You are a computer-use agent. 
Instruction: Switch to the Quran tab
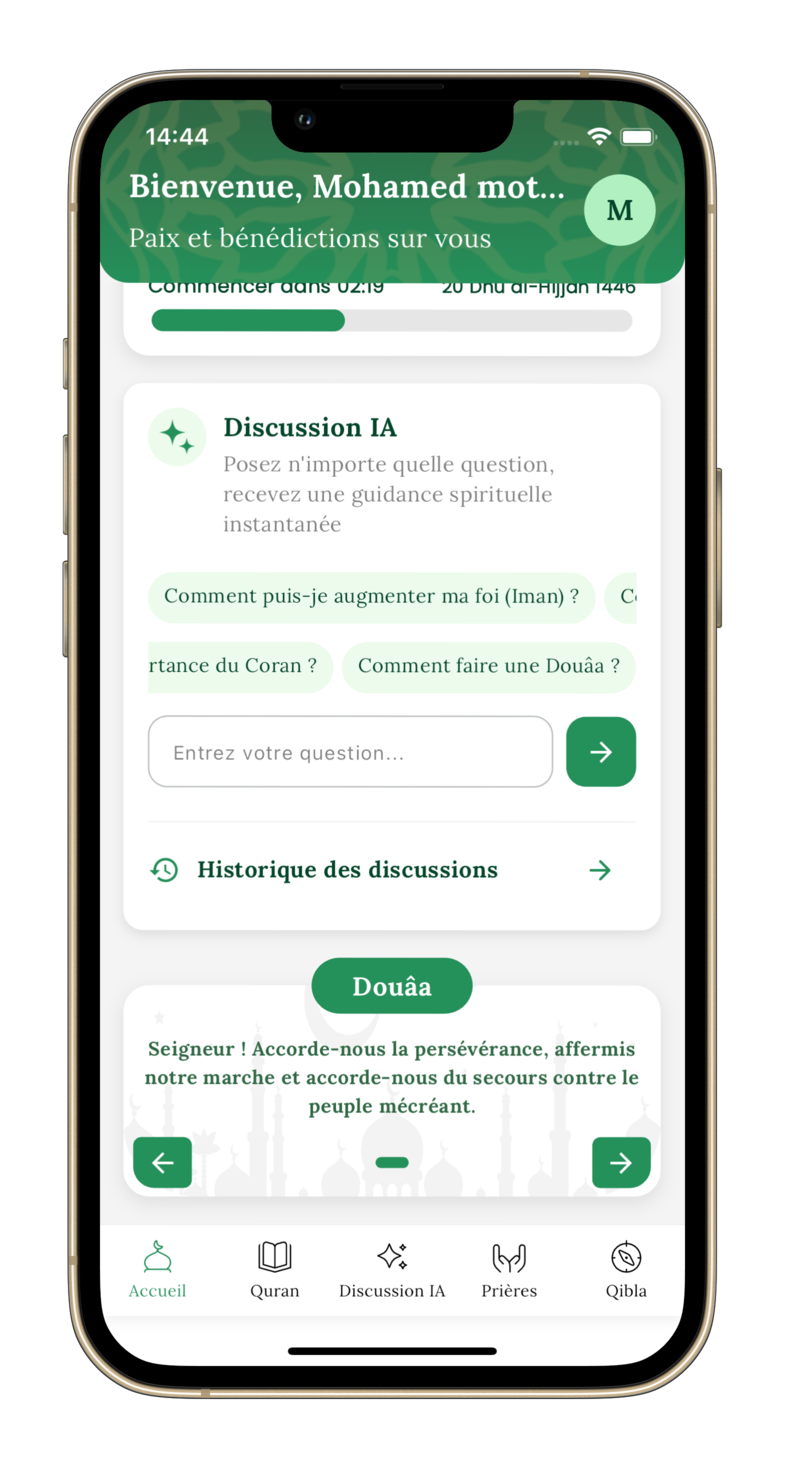(x=274, y=1270)
